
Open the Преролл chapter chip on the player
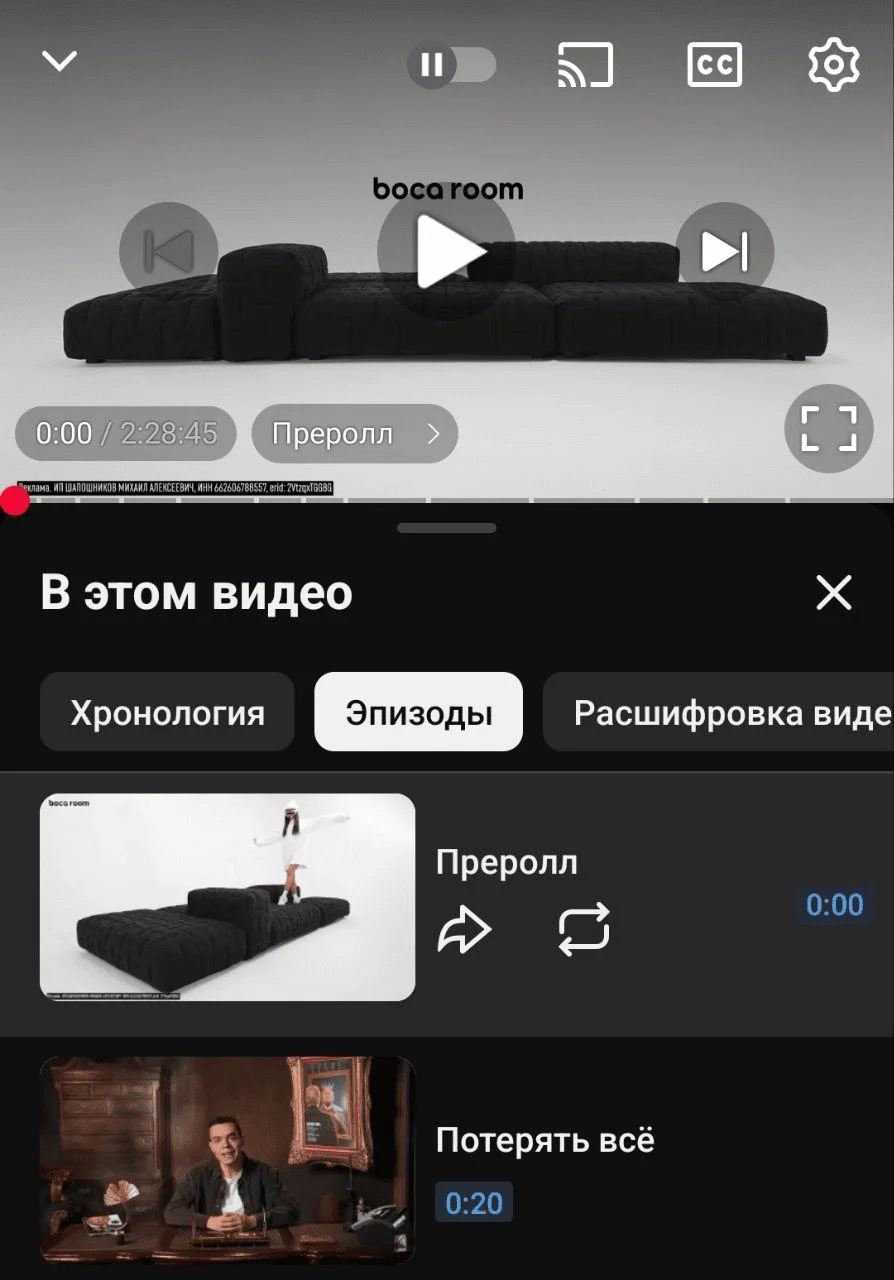pyautogui.click(x=354, y=434)
